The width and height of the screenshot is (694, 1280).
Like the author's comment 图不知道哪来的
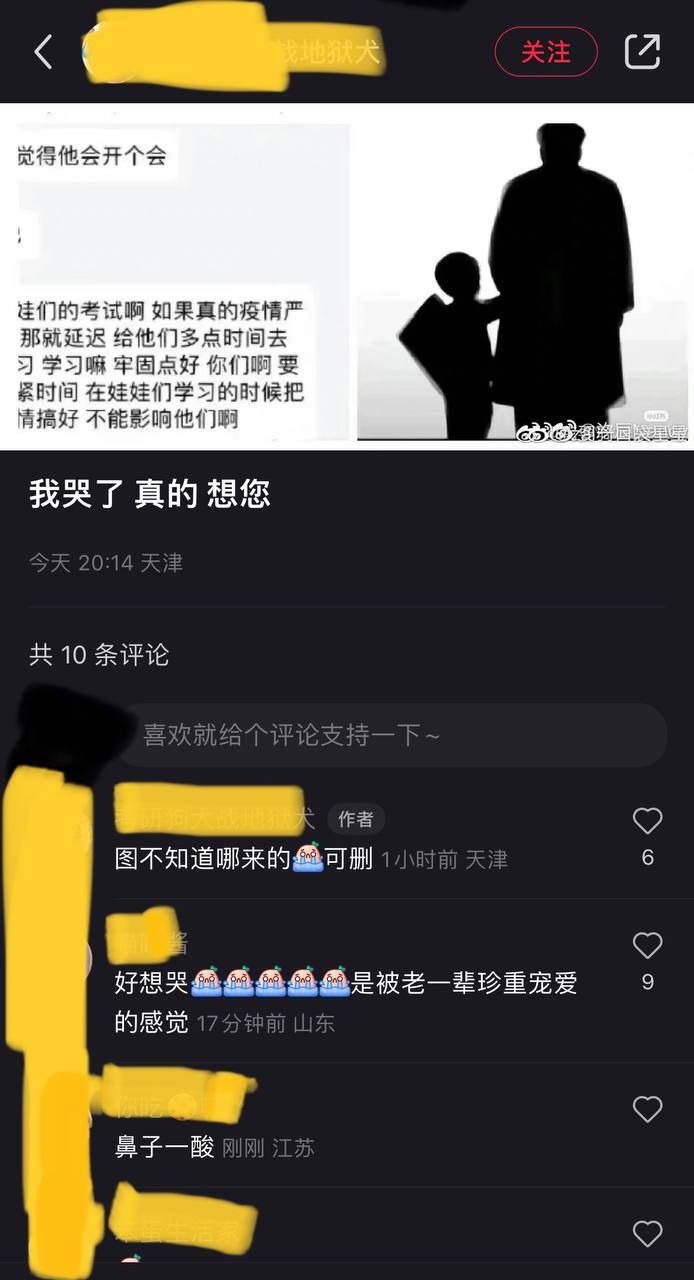click(647, 822)
